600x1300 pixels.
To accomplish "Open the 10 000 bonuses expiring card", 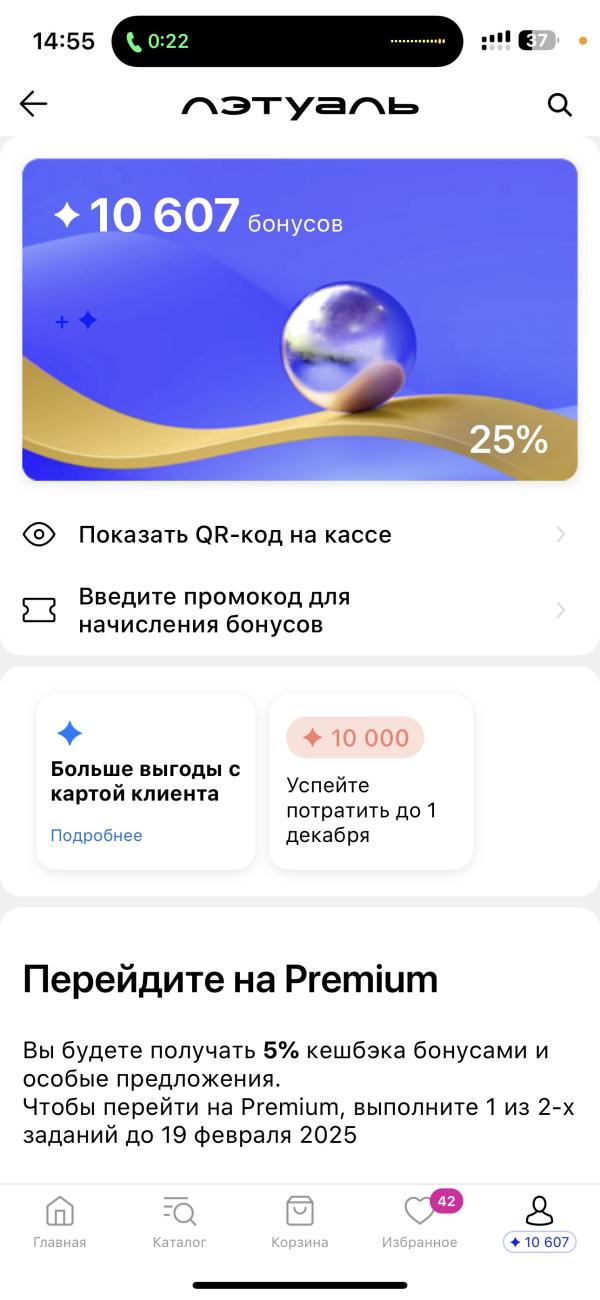I will tap(370, 780).
